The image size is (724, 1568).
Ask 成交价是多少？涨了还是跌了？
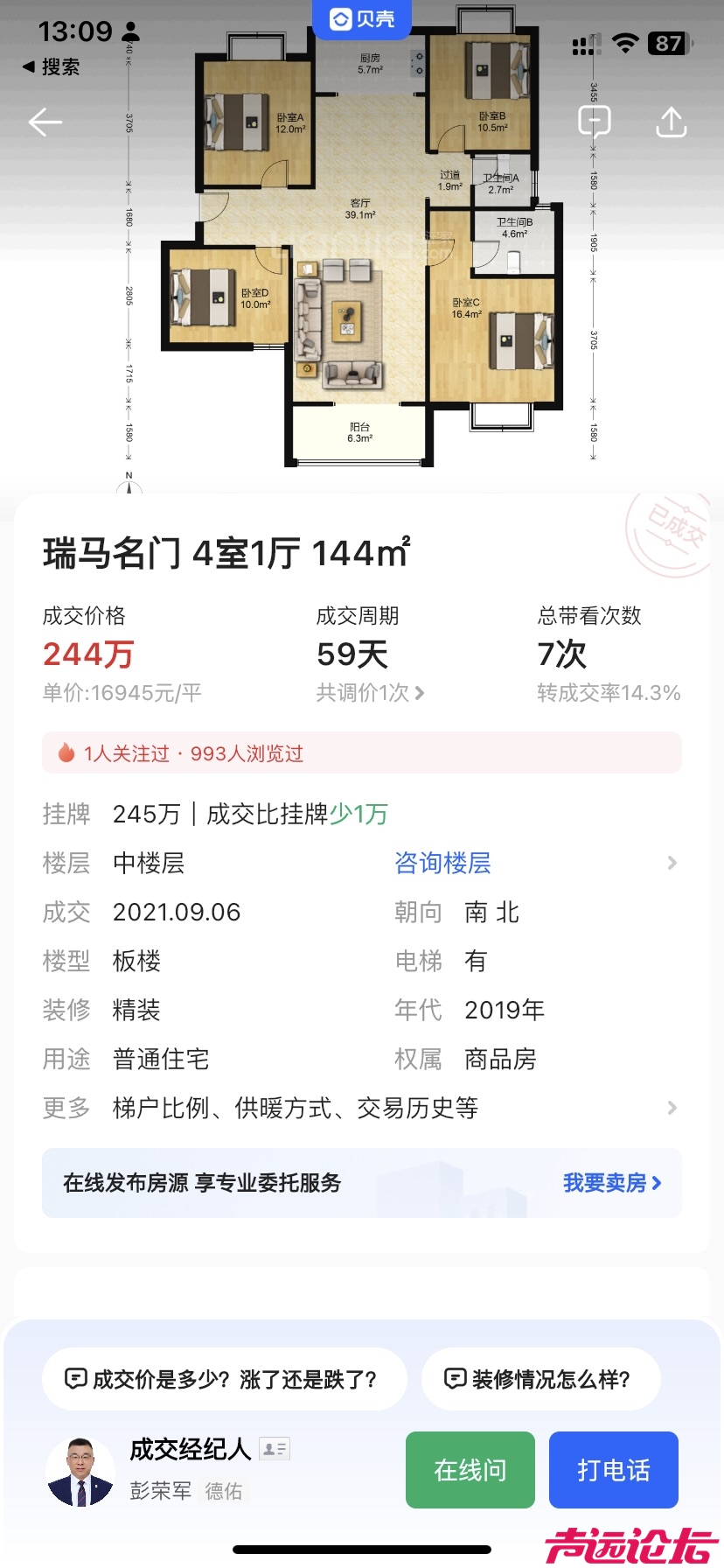point(224,1379)
